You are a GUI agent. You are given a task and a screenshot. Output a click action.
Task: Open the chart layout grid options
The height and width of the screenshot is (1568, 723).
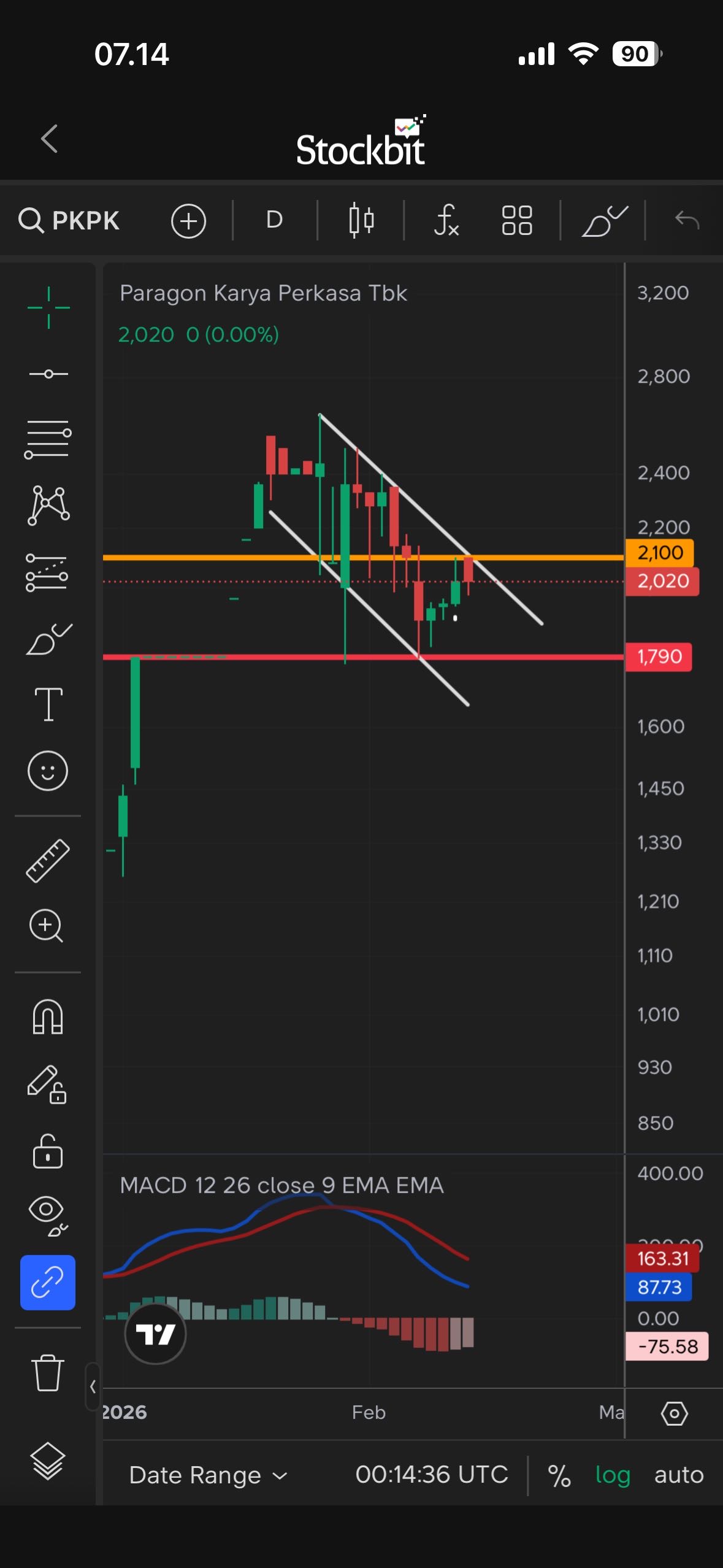[516, 220]
